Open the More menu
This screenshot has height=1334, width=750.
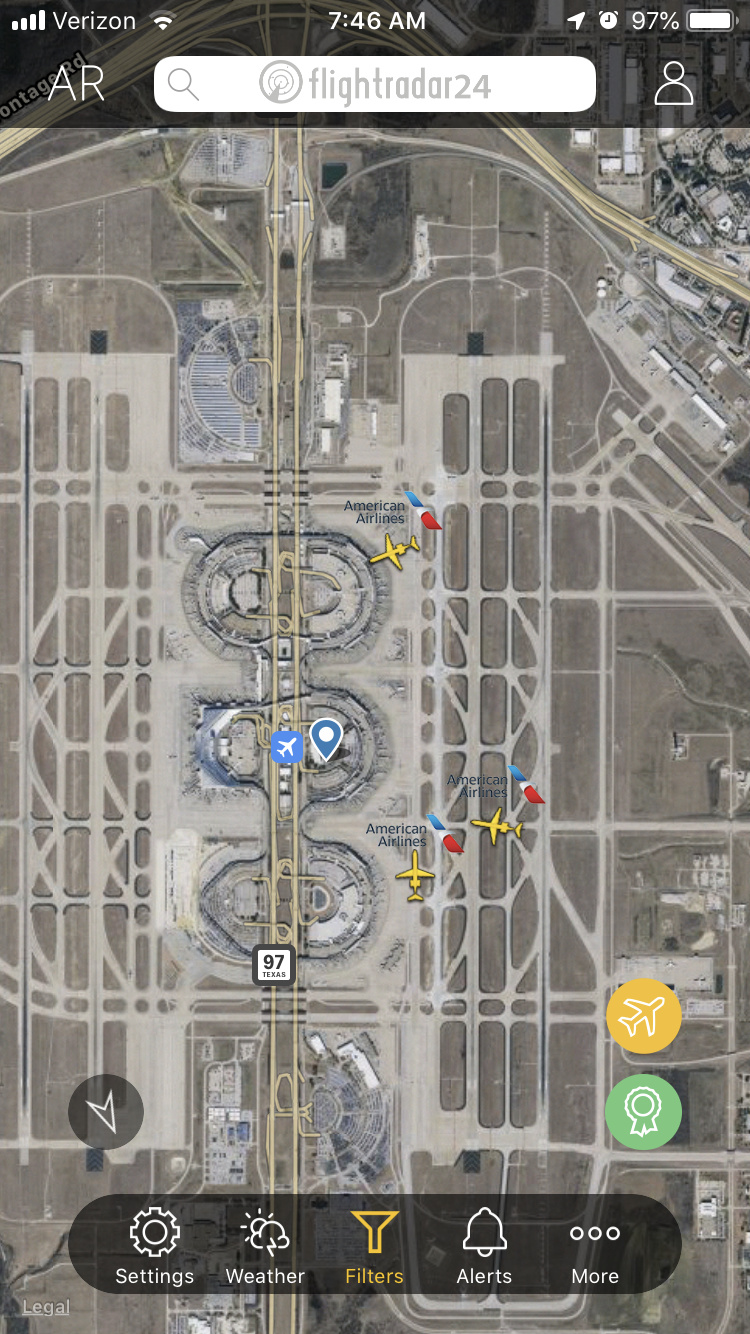tap(595, 1246)
